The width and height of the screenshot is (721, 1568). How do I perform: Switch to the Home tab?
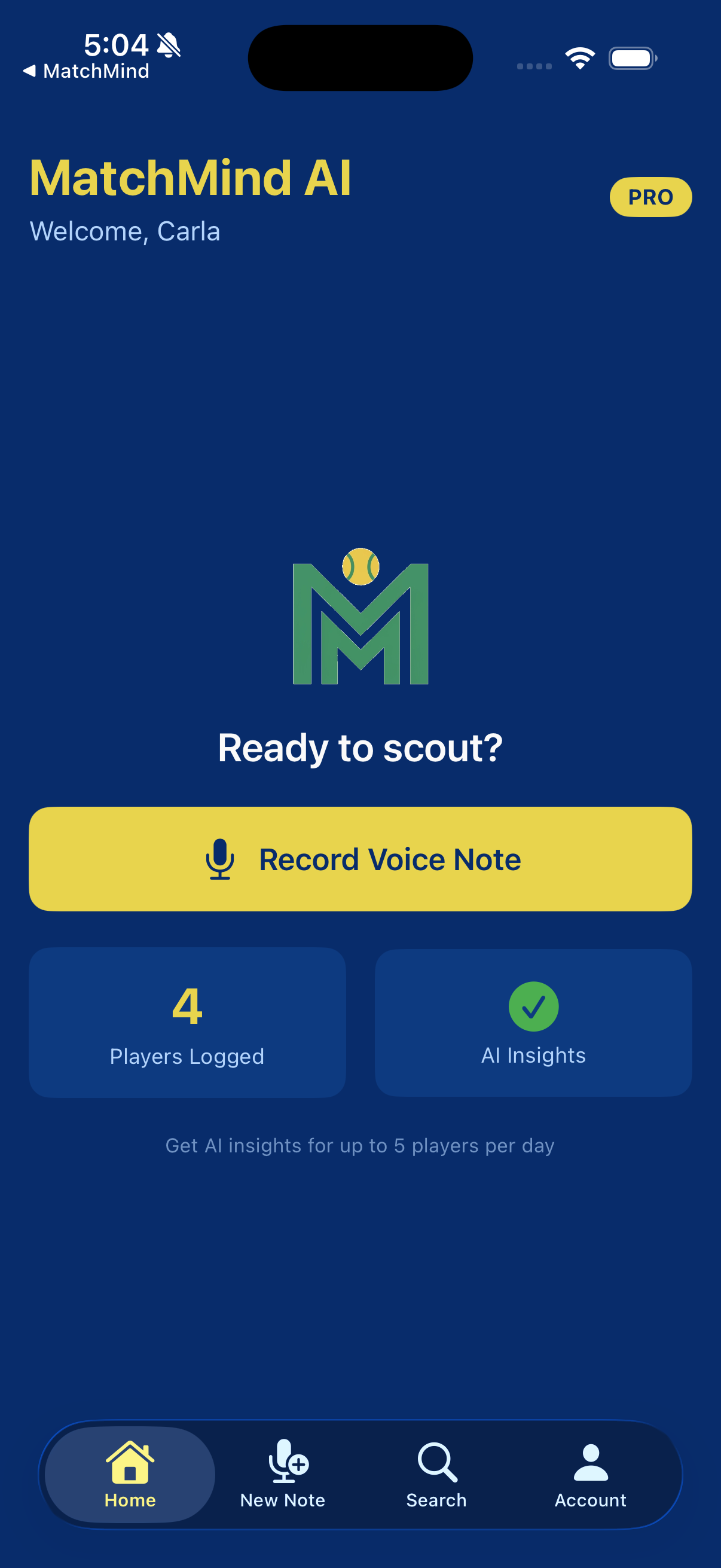point(130,1474)
